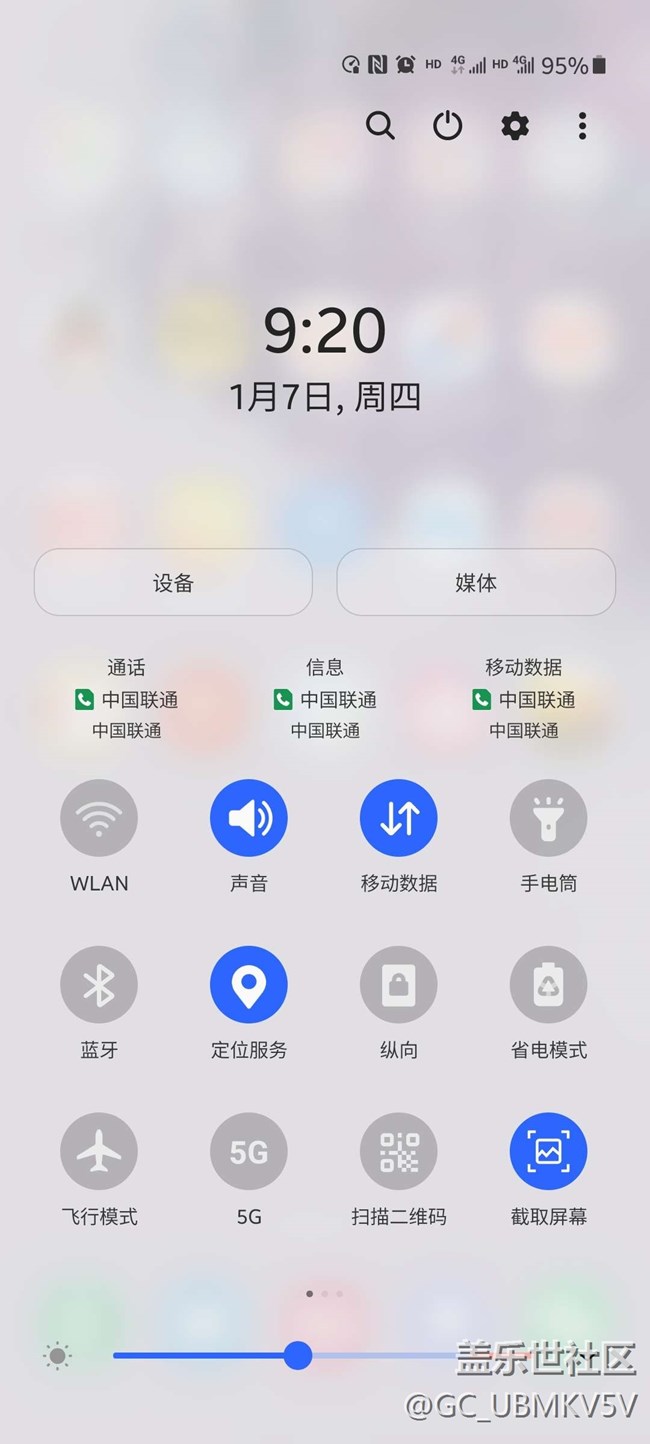Change the 通话 SIM selection
This screenshot has width=650, height=1444.
[126, 699]
